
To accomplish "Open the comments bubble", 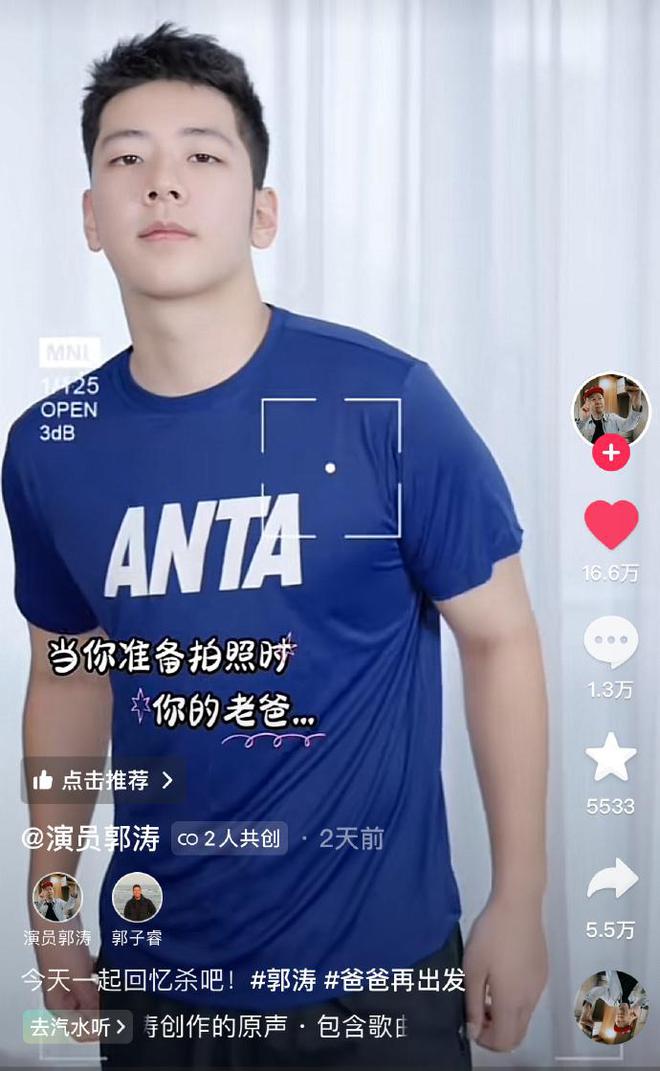I will 611,642.
